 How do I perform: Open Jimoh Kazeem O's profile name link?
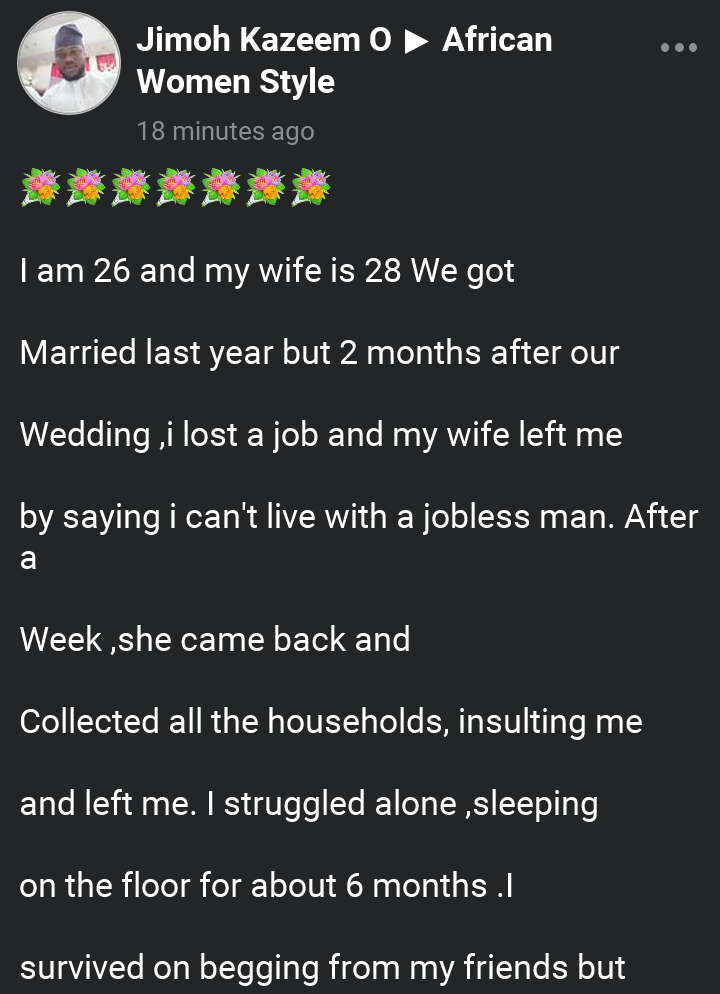pyautogui.click(x=263, y=40)
